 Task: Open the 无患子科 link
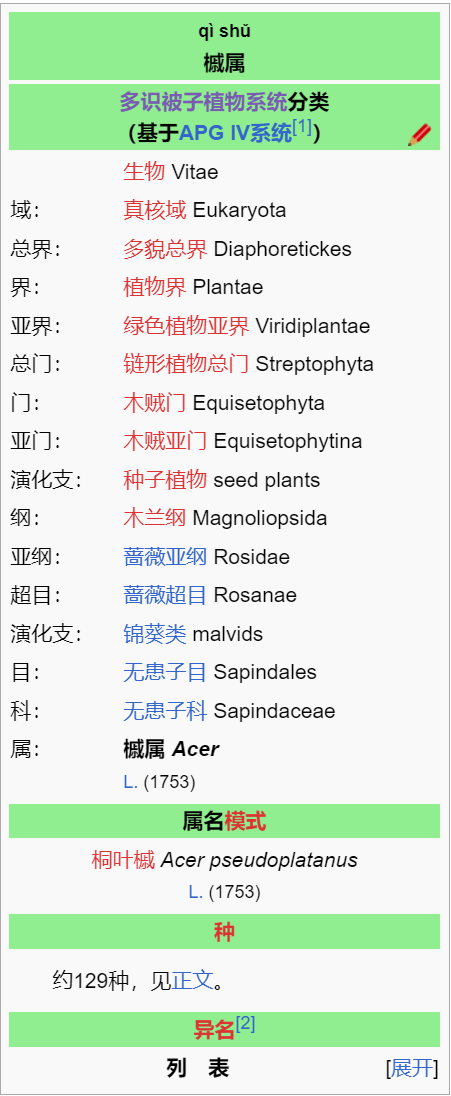(165, 711)
